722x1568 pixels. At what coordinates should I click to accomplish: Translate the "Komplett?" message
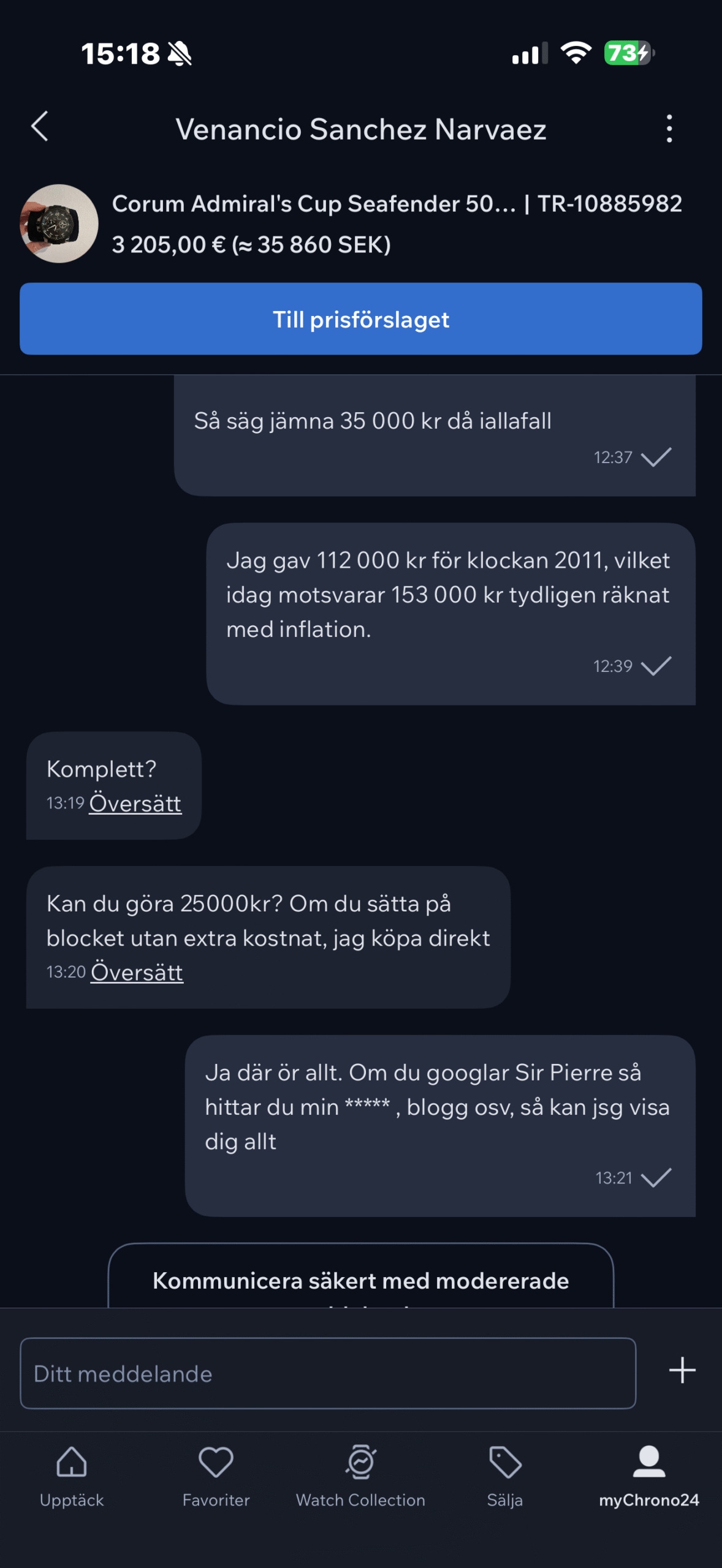[135, 803]
